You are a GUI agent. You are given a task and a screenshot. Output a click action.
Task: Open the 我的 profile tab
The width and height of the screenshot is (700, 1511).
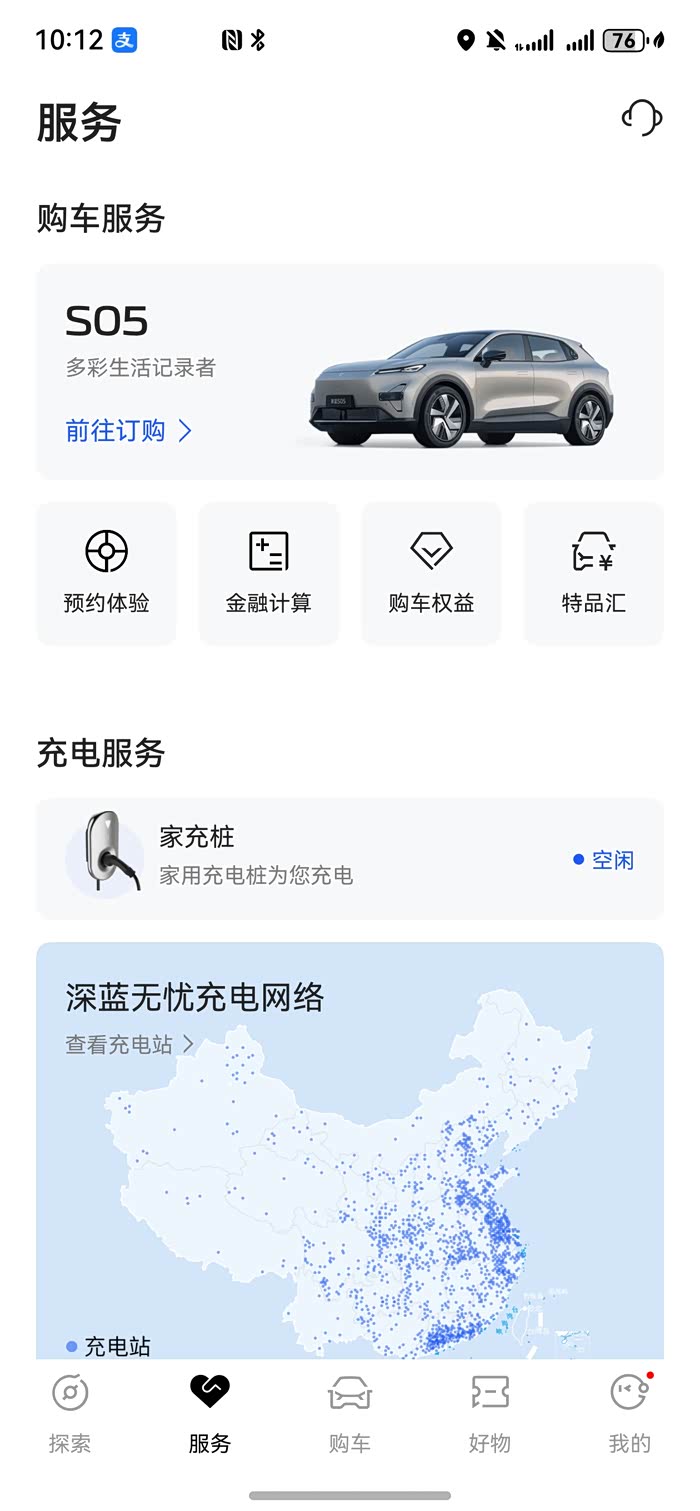tap(630, 1413)
